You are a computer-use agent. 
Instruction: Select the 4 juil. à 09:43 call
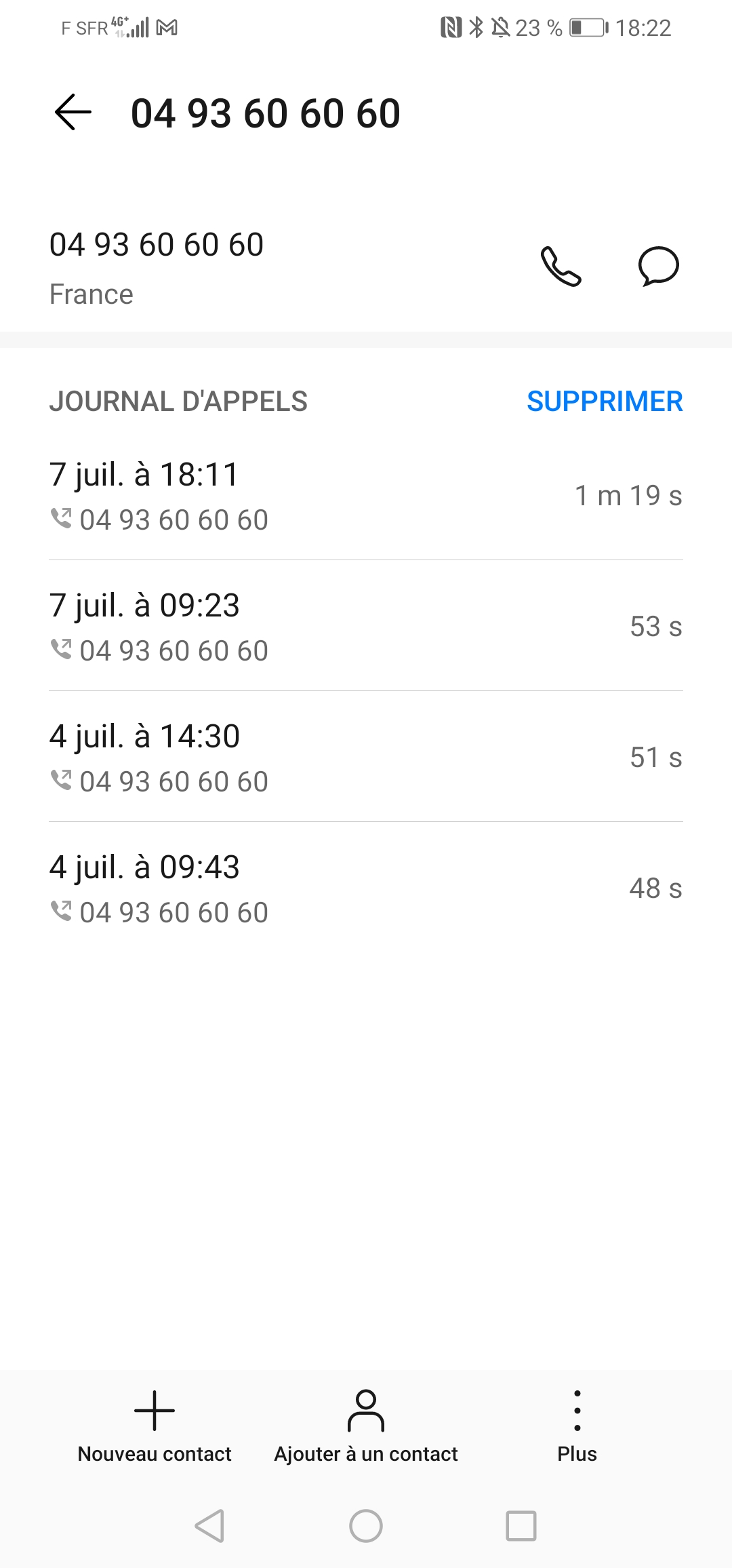[x=366, y=888]
